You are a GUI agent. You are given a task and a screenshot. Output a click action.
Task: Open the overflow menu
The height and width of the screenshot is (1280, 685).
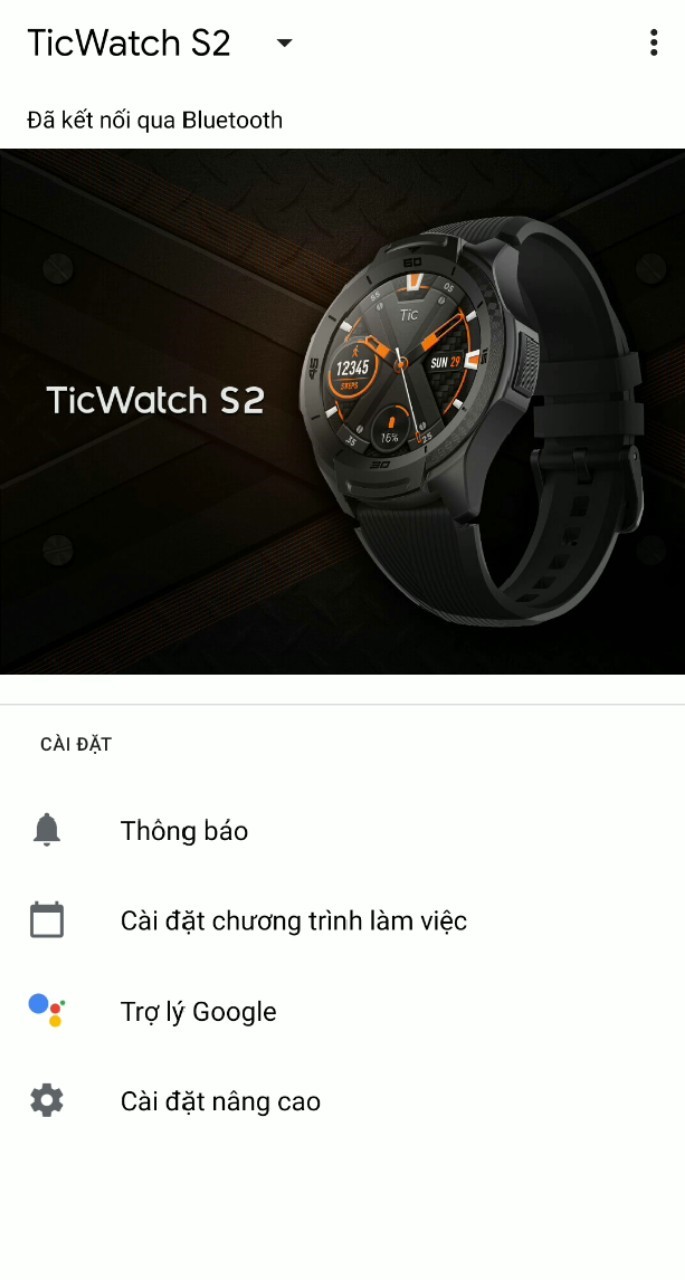click(x=653, y=42)
